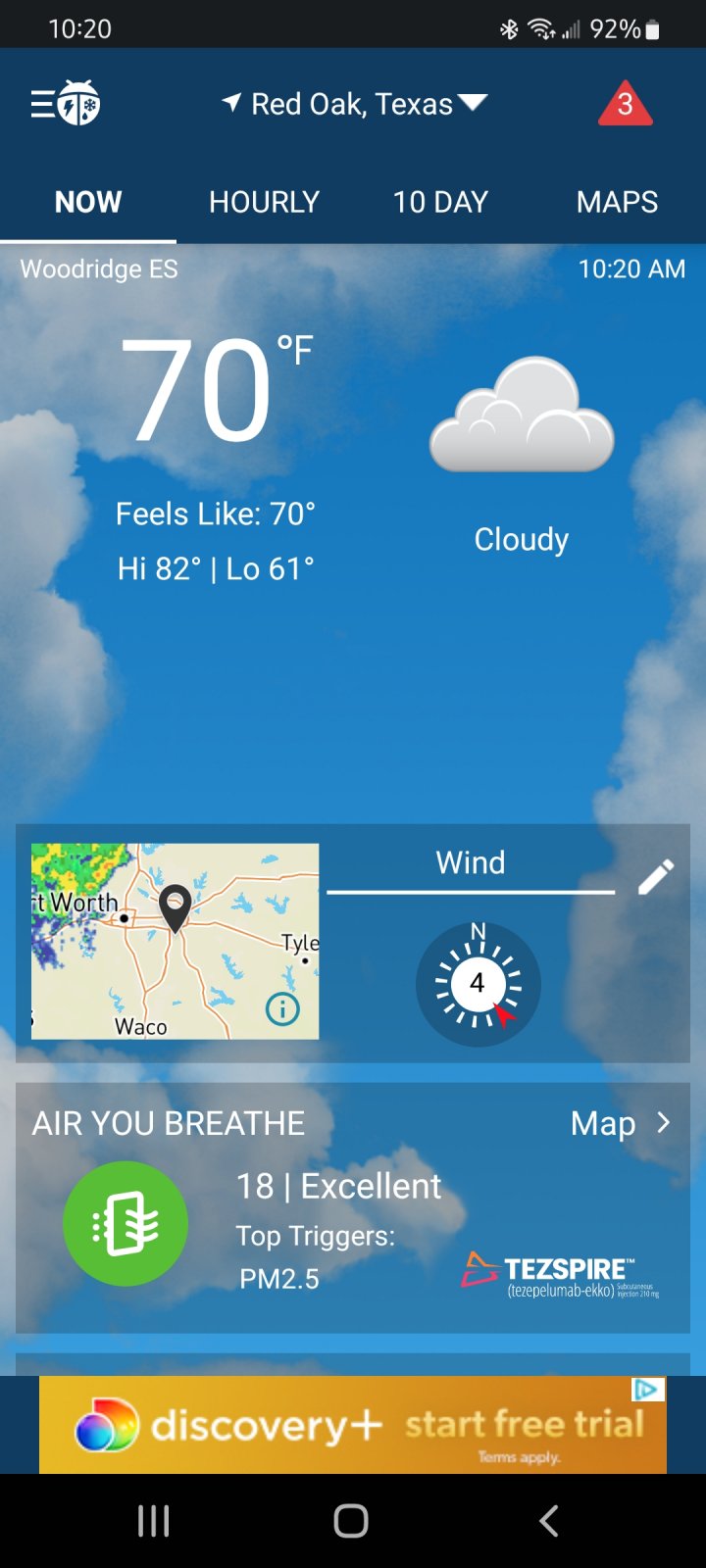Open the radar map thumbnail
This screenshot has width=706, height=1568.
coord(175,941)
